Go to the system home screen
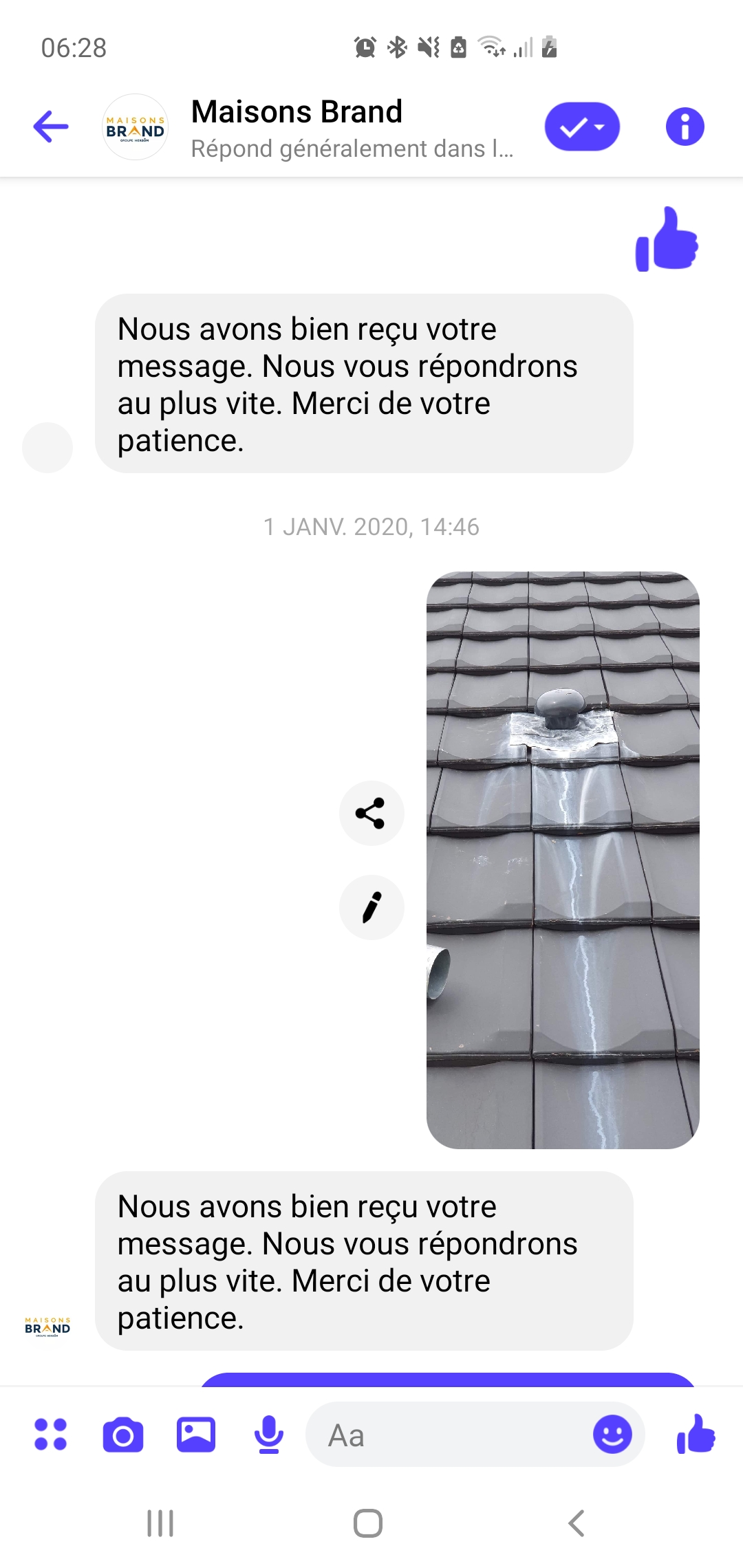Viewport: 743px width, 1568px height. (x=368, y=1523)
